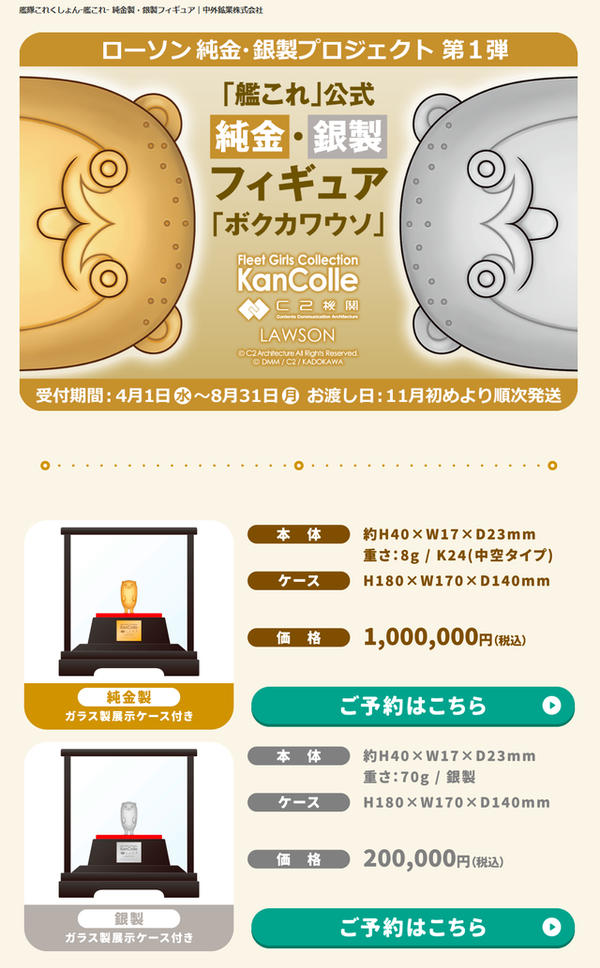The width and height of the screenshot is (600, 968).
Task: Reserve the 銀製 figure via ご予約はこちら
Action: (x=412, y=927)
